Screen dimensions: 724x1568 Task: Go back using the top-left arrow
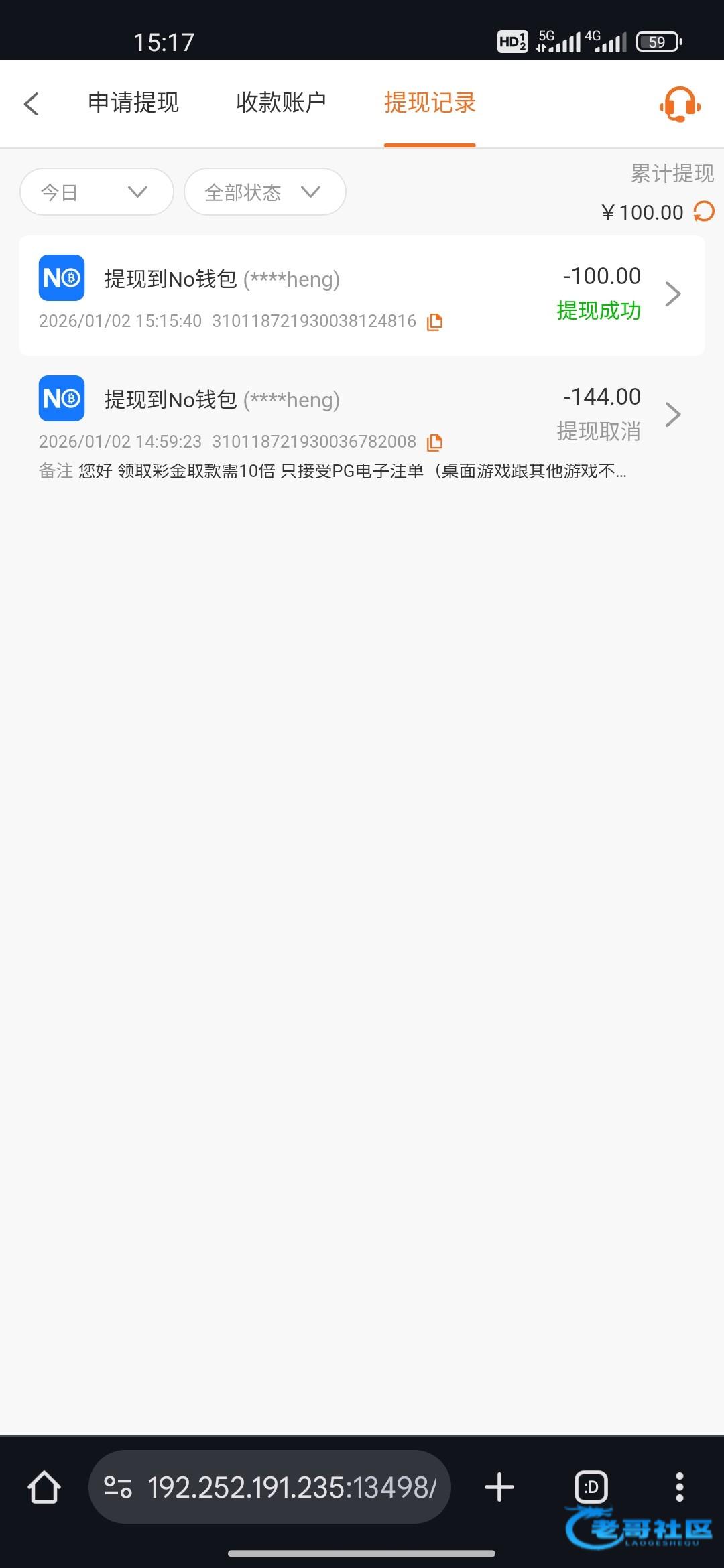tap(32, 104)
